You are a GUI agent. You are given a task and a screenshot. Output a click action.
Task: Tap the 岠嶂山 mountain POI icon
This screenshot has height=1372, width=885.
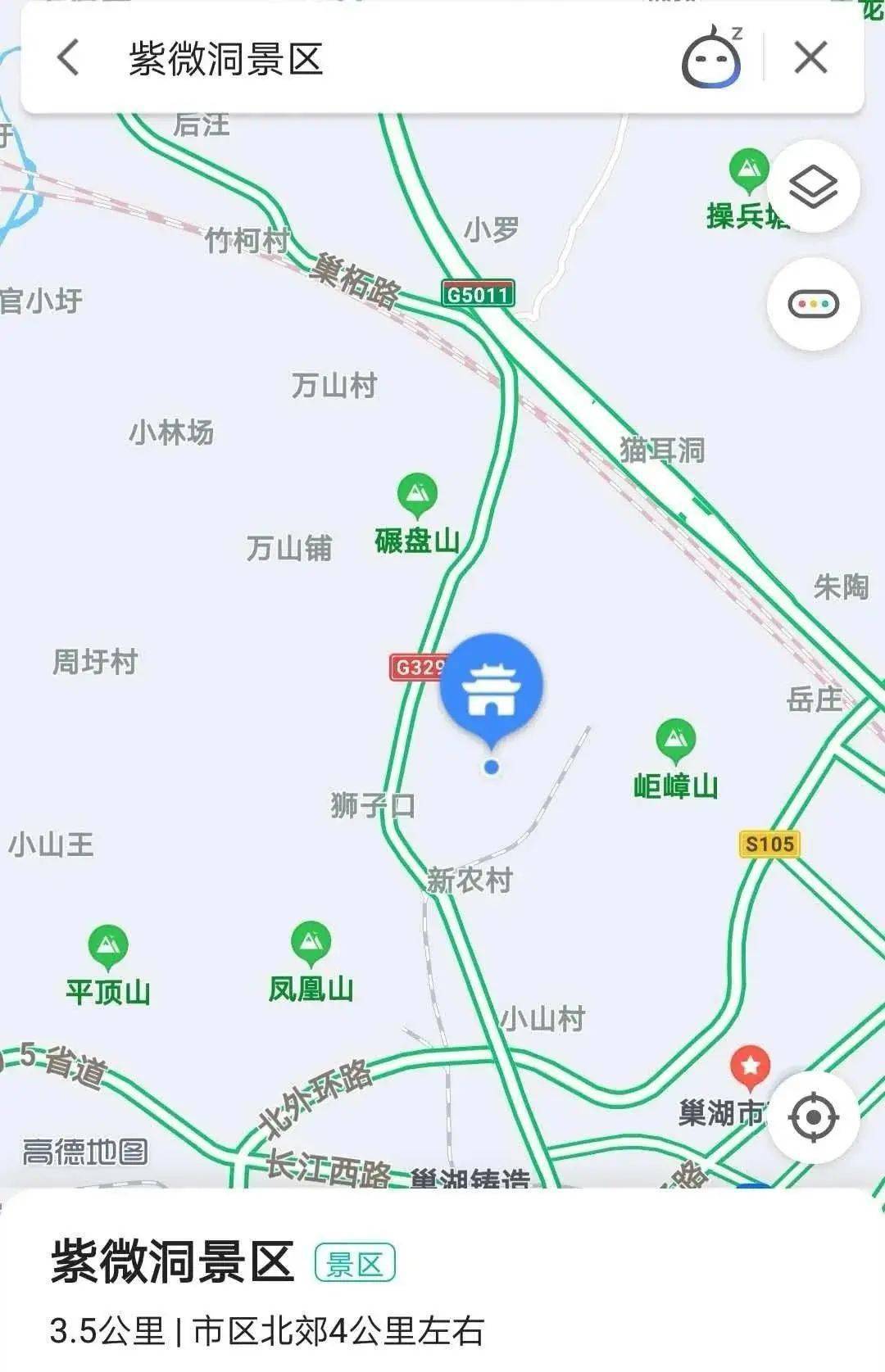point(674,736)
